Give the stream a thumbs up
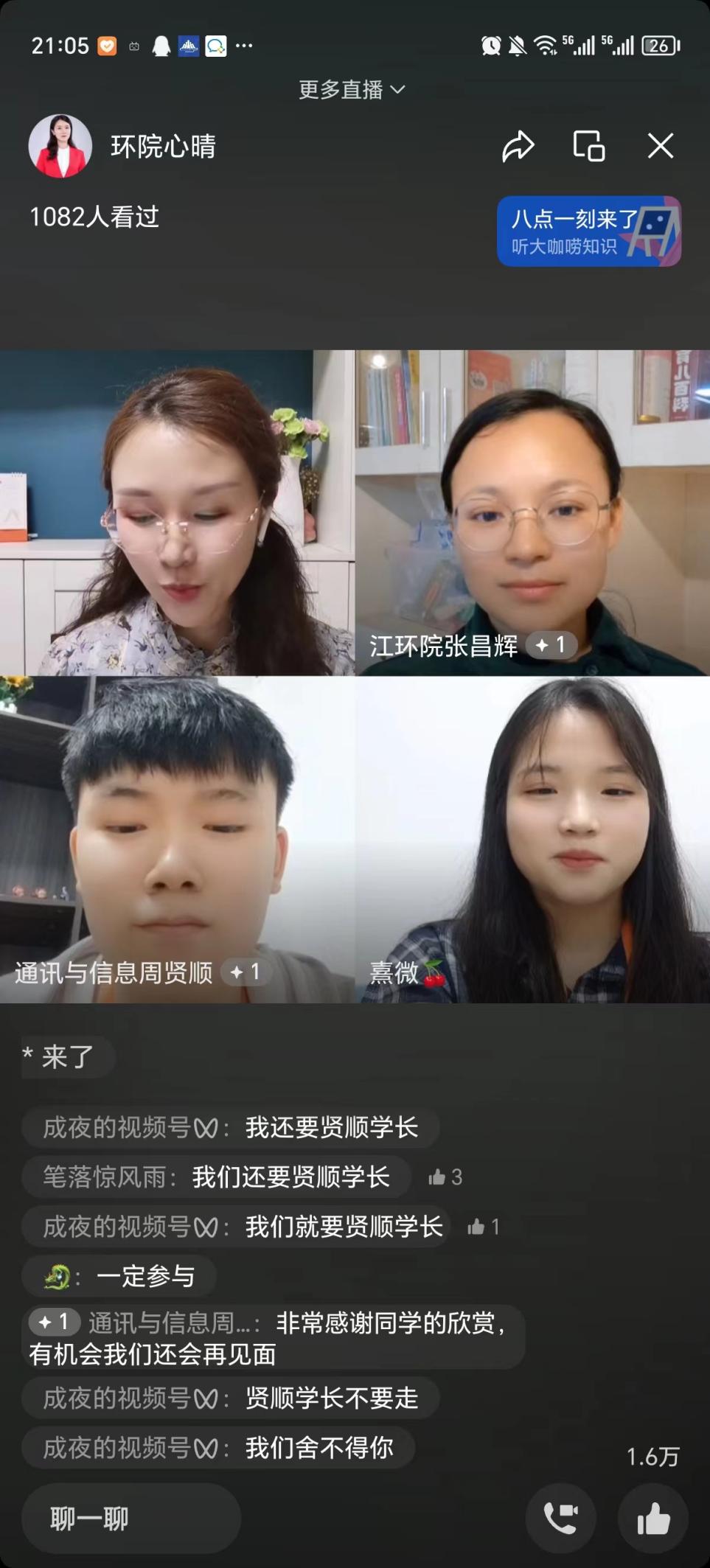The image size is (710, 1568). (653, 1519)
